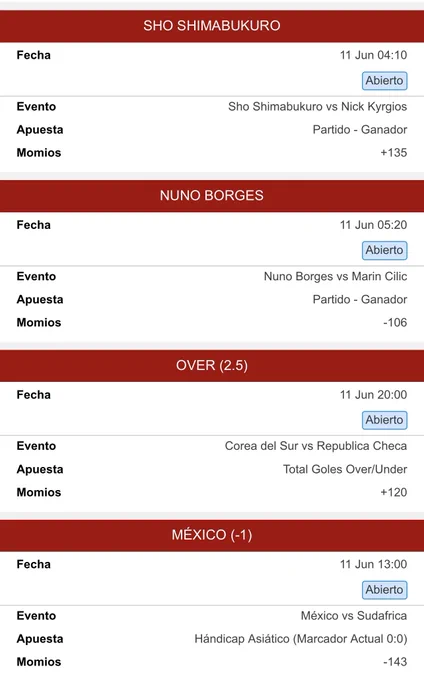The width and height of the screenshot is (424, 680).
Task: Select the Abierto badge on the Over (2.5) bet
Action: (385, 420)
